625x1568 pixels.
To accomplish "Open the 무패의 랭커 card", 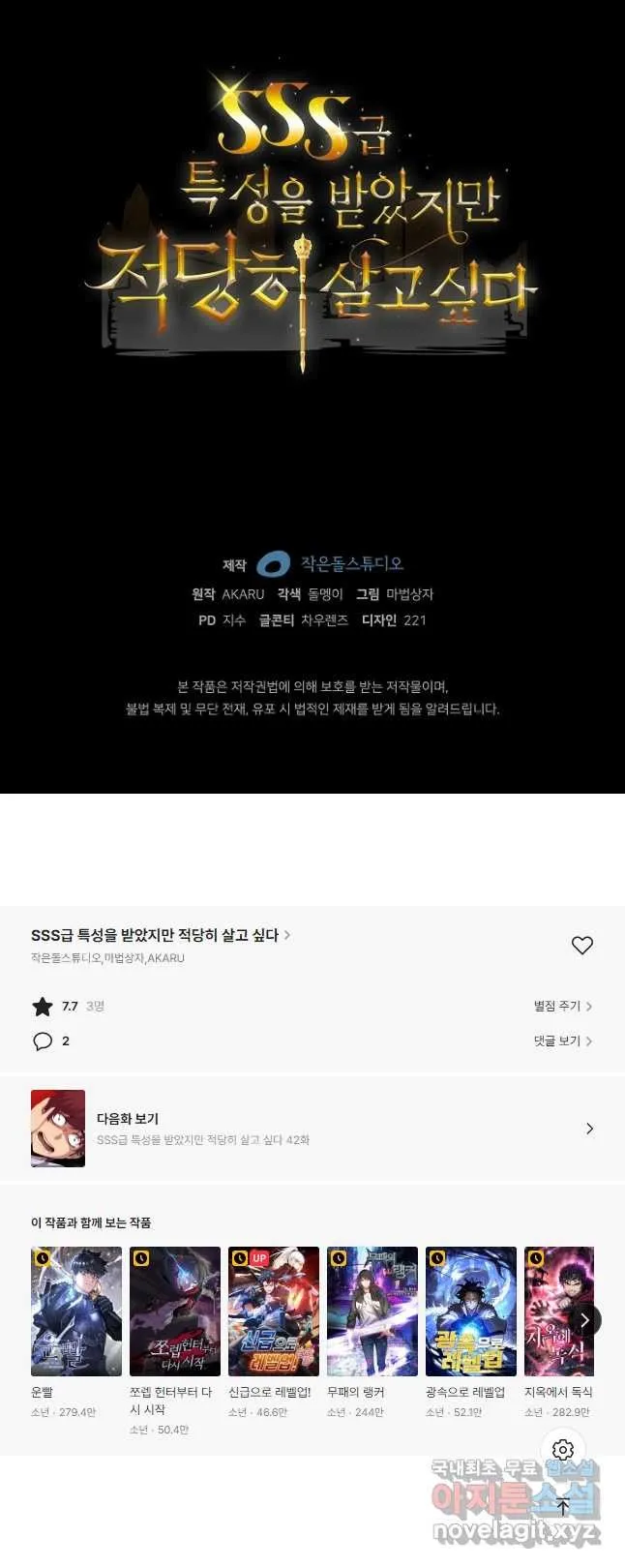I will pyautogui.click(x=372, y=1312).
